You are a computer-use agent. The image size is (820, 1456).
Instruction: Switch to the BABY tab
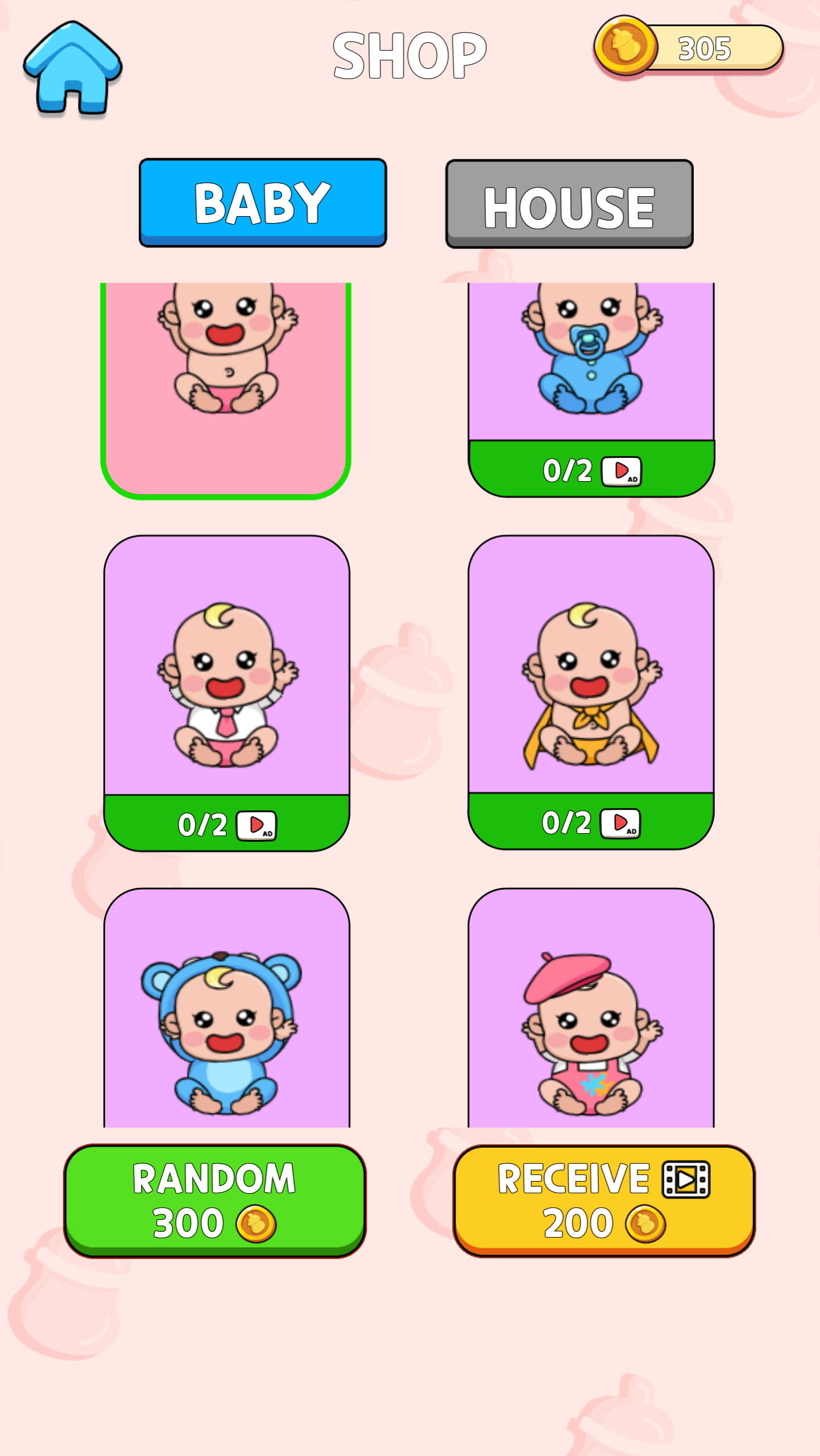click(262, 202)
